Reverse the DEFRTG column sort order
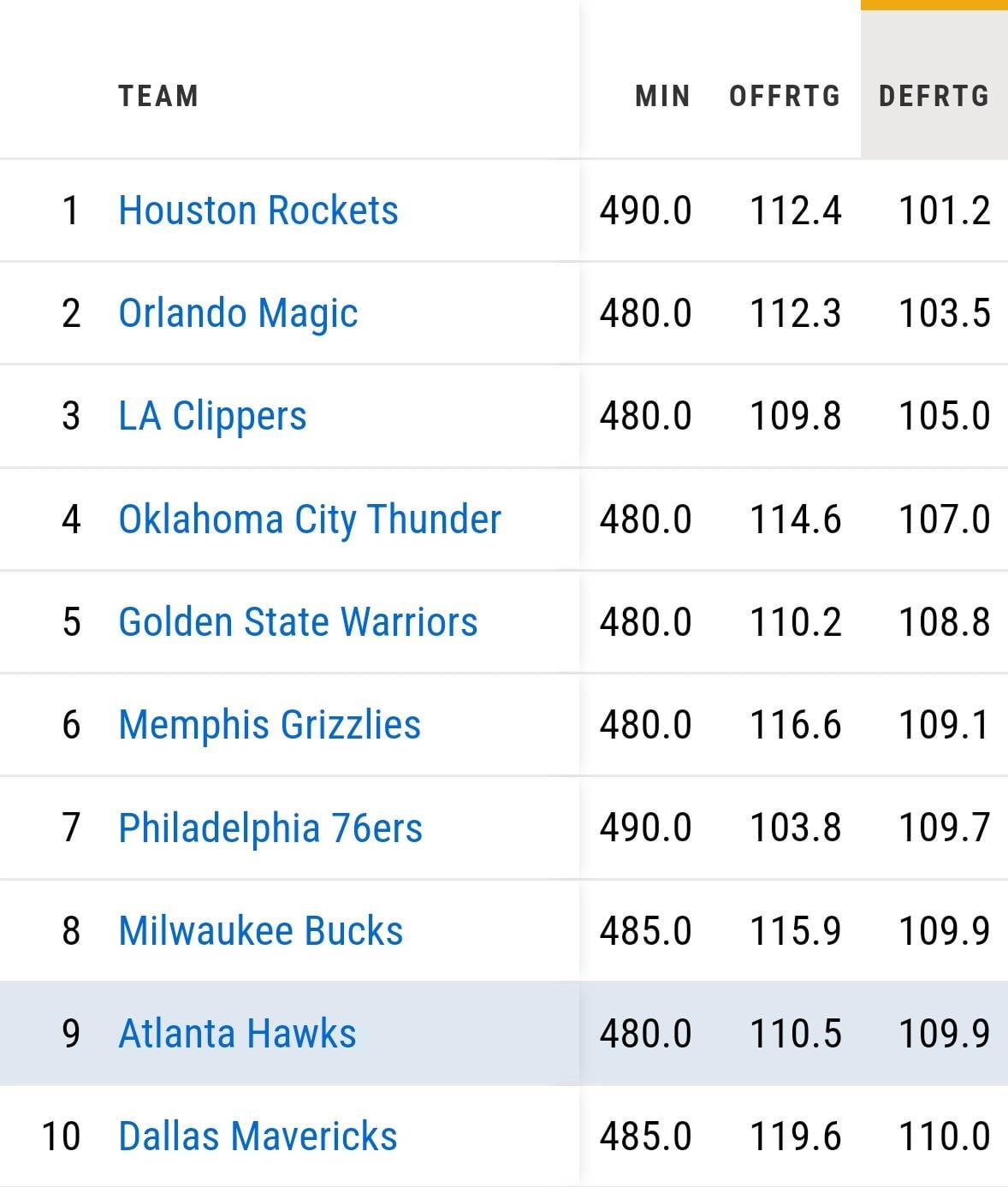The image size is (1008, 1187). click(934, 96)
